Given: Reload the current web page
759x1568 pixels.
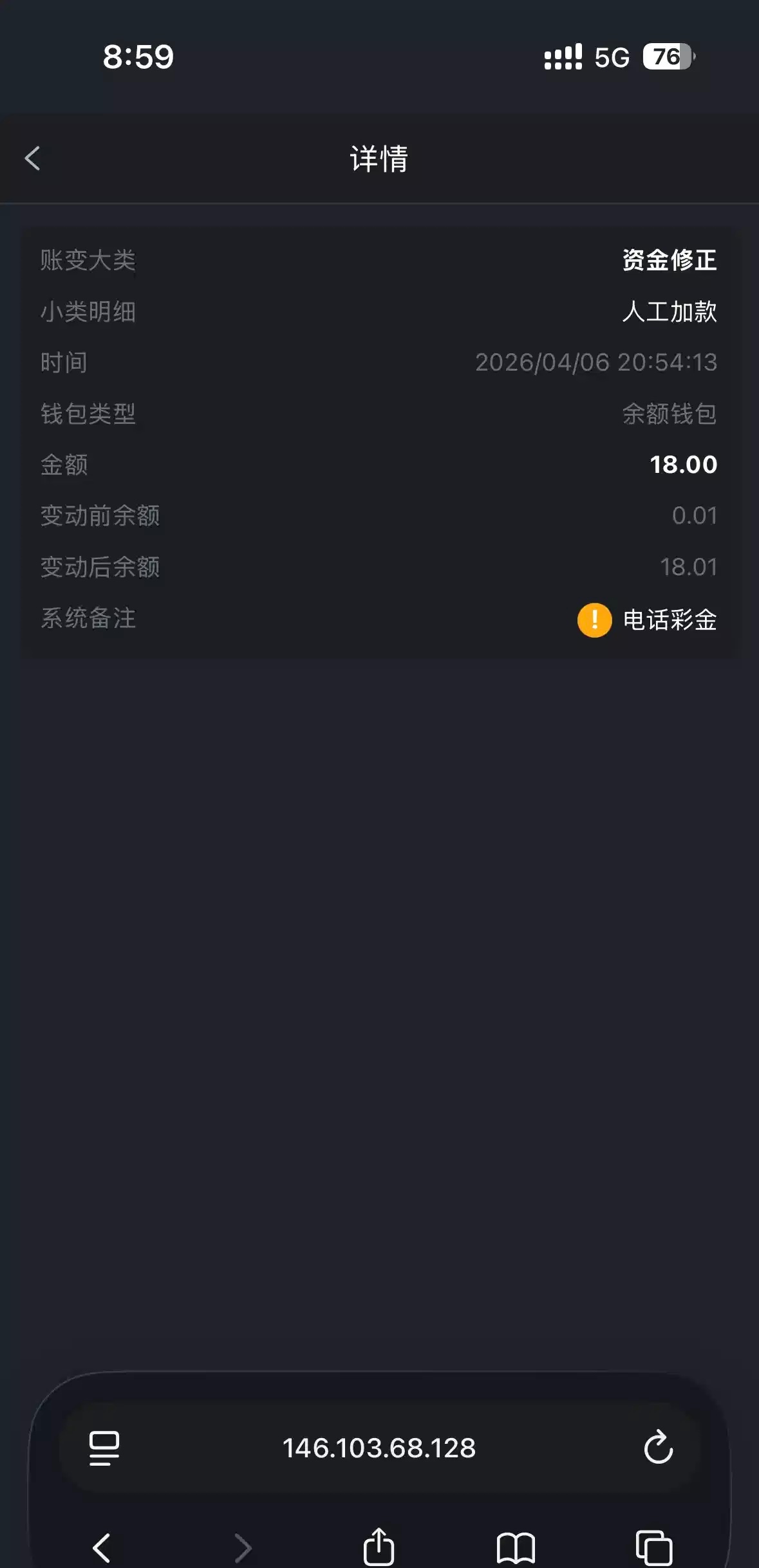Looking at the screenshot, I should [x=658, y=1448].
